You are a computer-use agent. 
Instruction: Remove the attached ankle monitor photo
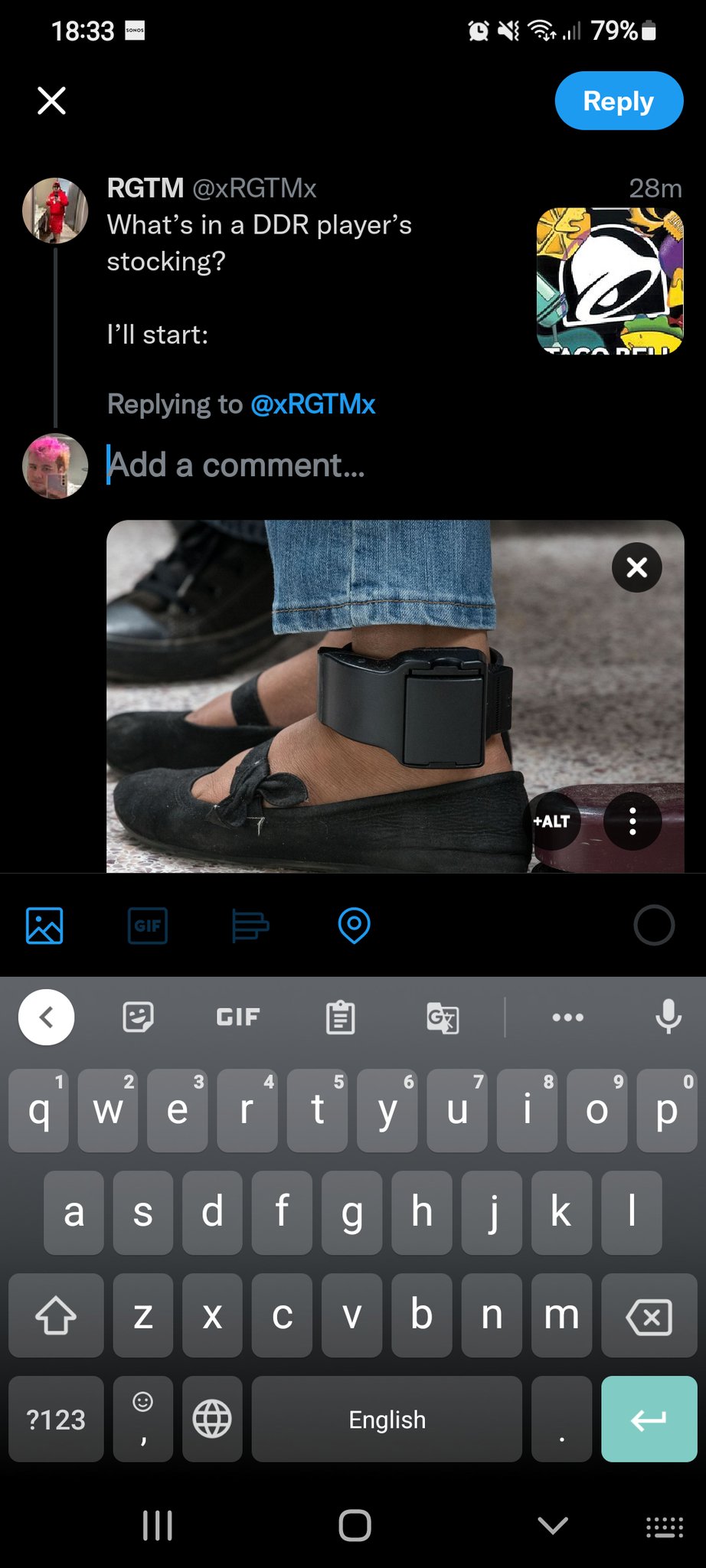click(636, 567)
